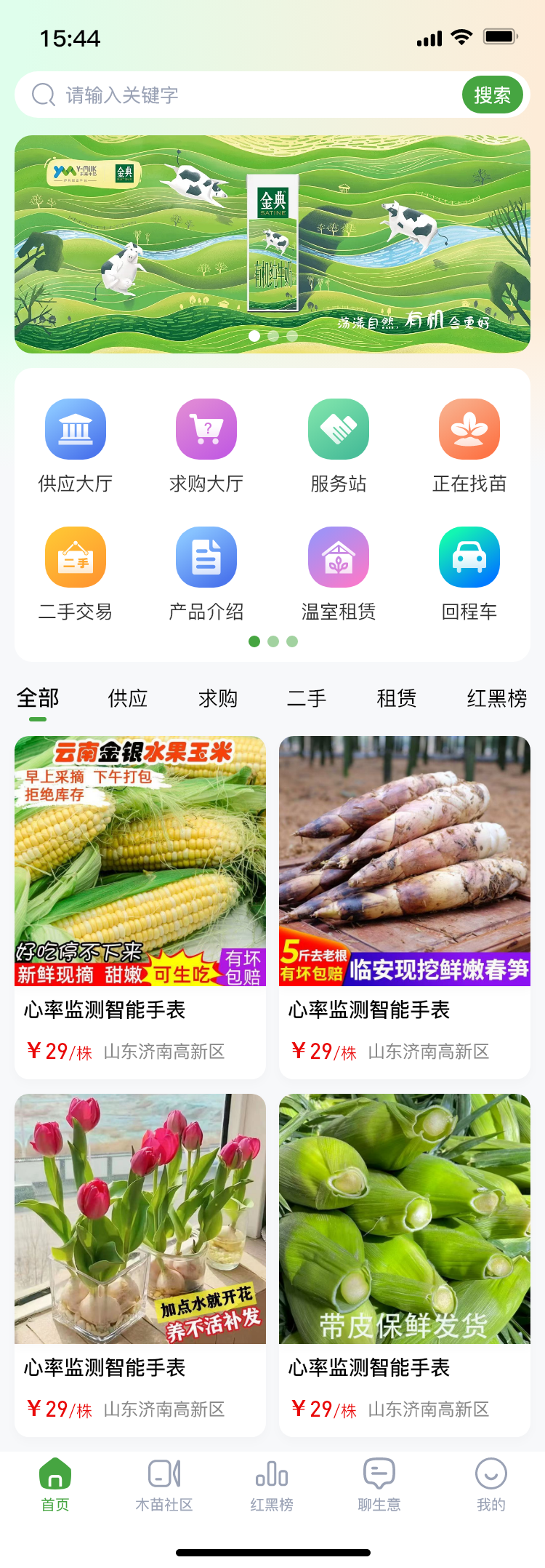
Task: Open the 温室租赁 greenhouse rental icon
Action: coord(338,557)
